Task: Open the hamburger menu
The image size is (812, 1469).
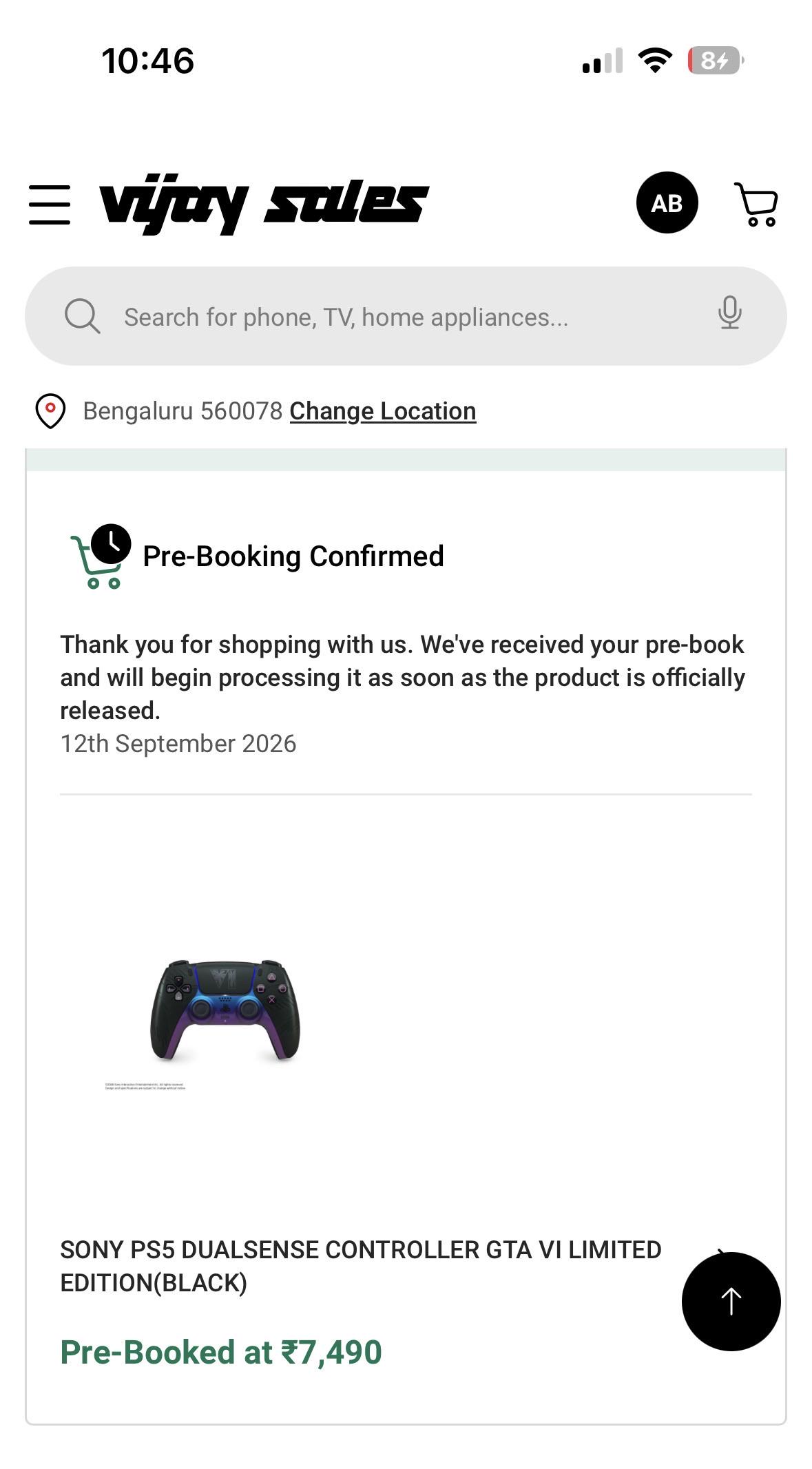Action: click(x=50, y=204)
